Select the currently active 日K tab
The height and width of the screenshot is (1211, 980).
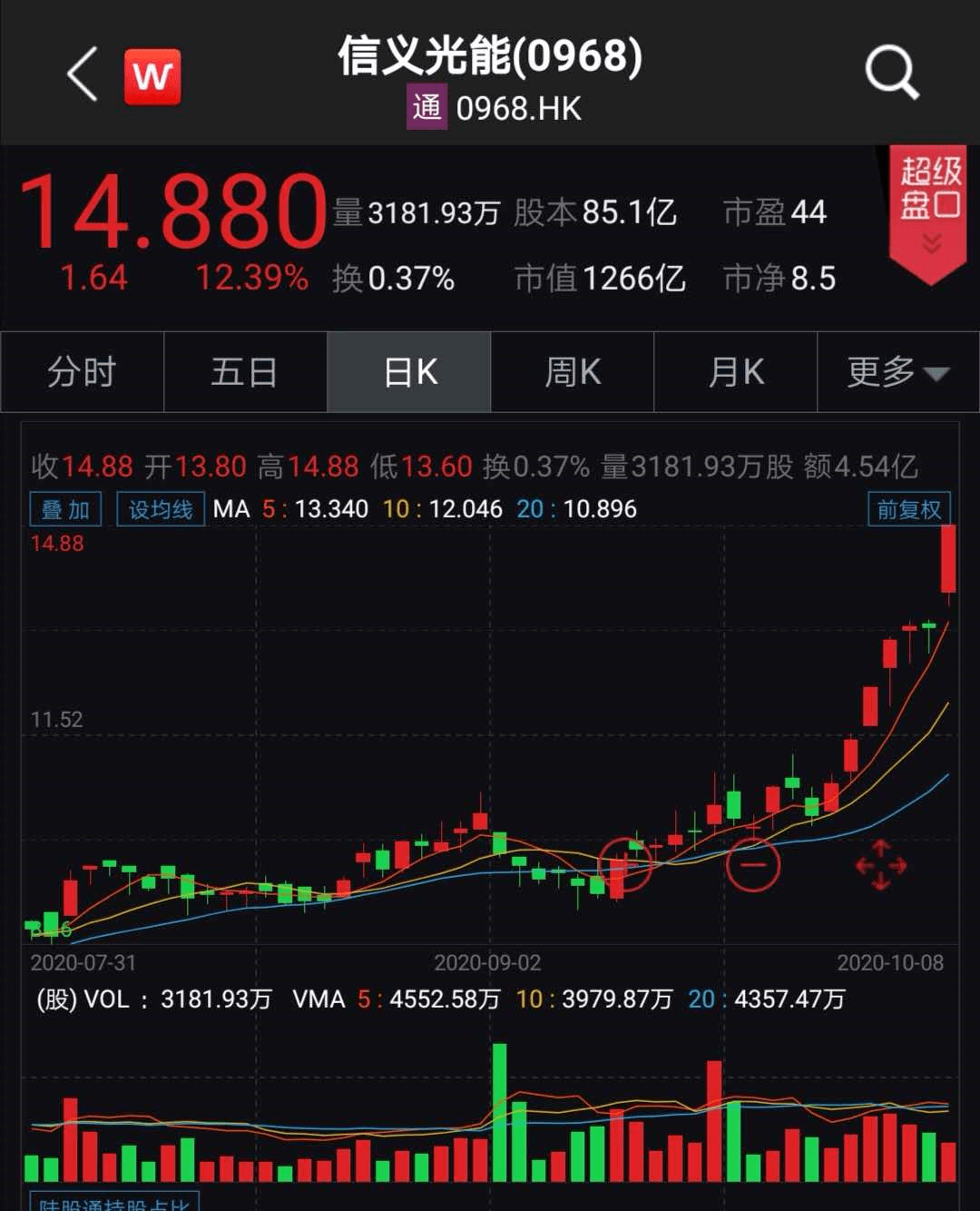pyautogui.click(x=408, y=372)
